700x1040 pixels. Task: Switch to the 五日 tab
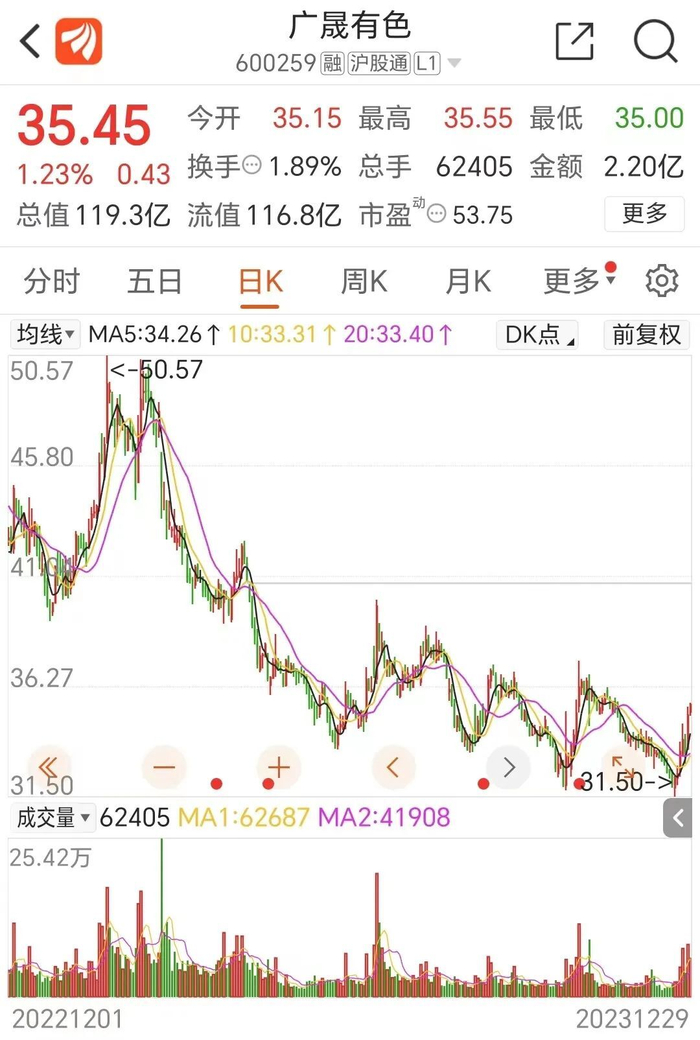(155, 282)
